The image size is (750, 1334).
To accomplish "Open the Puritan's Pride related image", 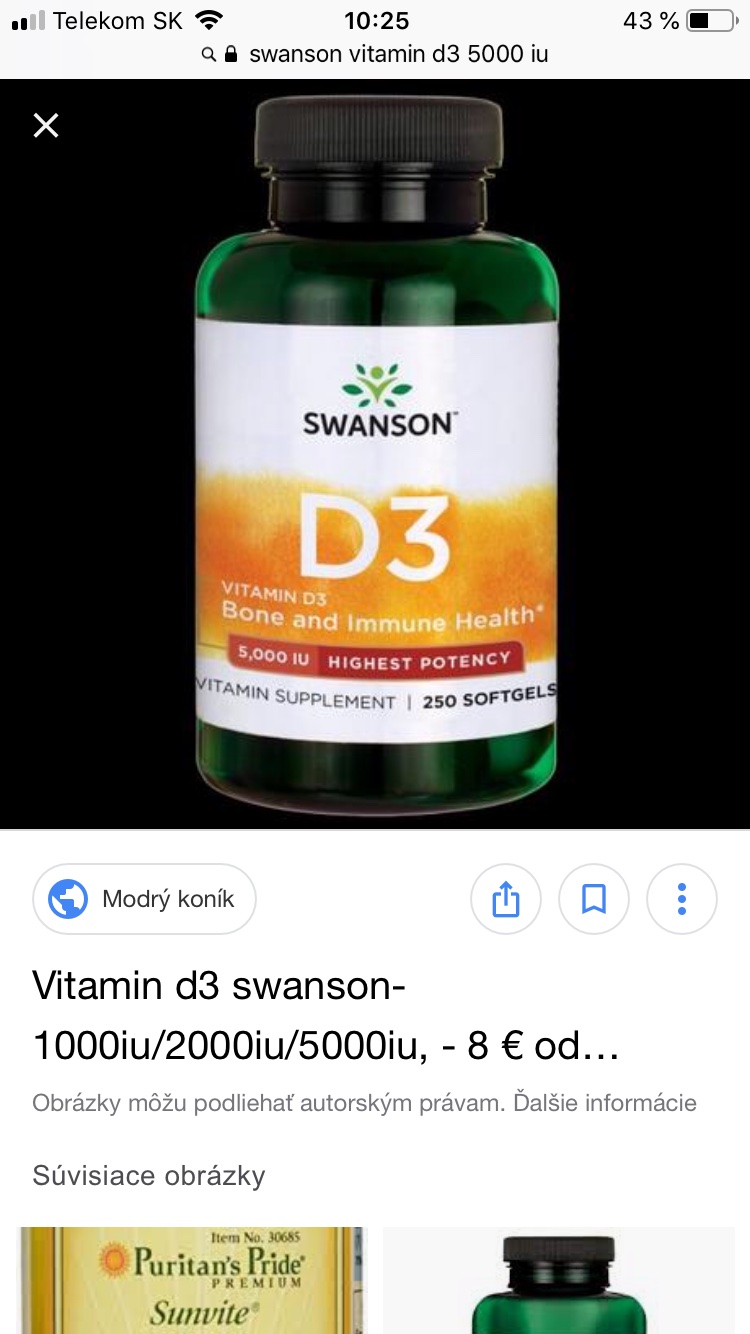I will (x=194, y=1280).
